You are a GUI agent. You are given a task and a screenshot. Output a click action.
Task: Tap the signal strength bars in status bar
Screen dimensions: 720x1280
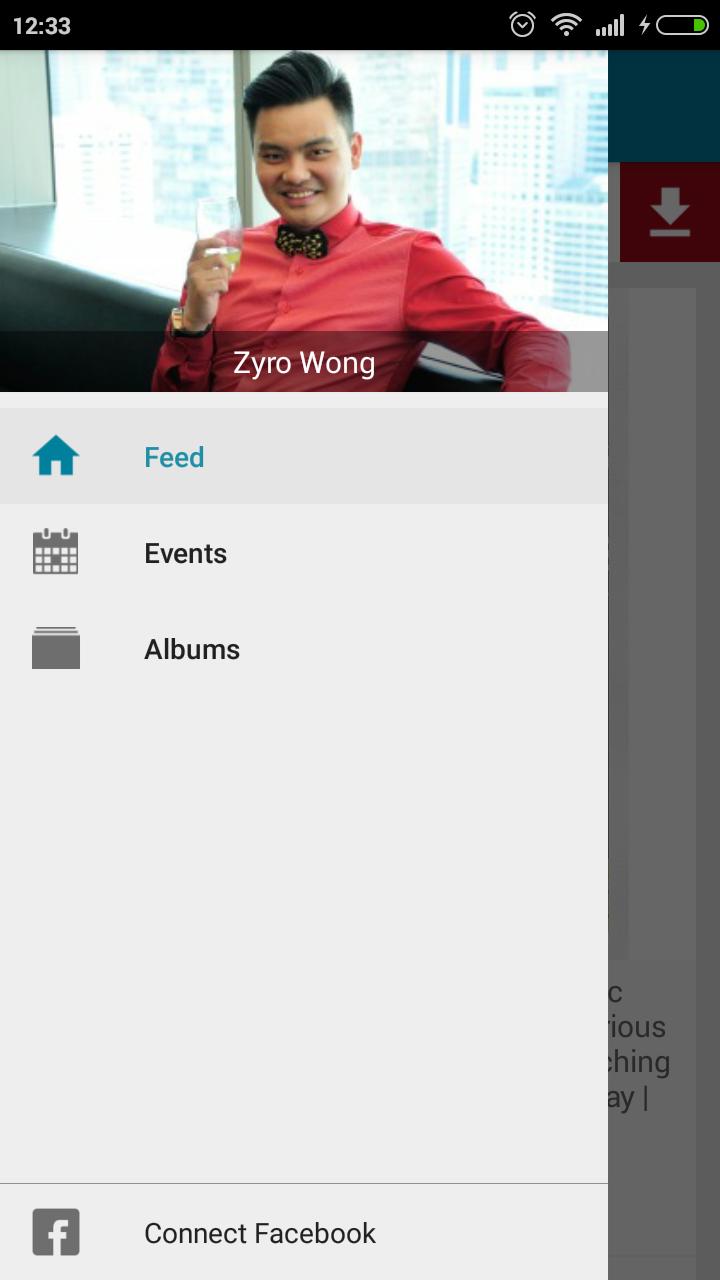tap(610, 24)
